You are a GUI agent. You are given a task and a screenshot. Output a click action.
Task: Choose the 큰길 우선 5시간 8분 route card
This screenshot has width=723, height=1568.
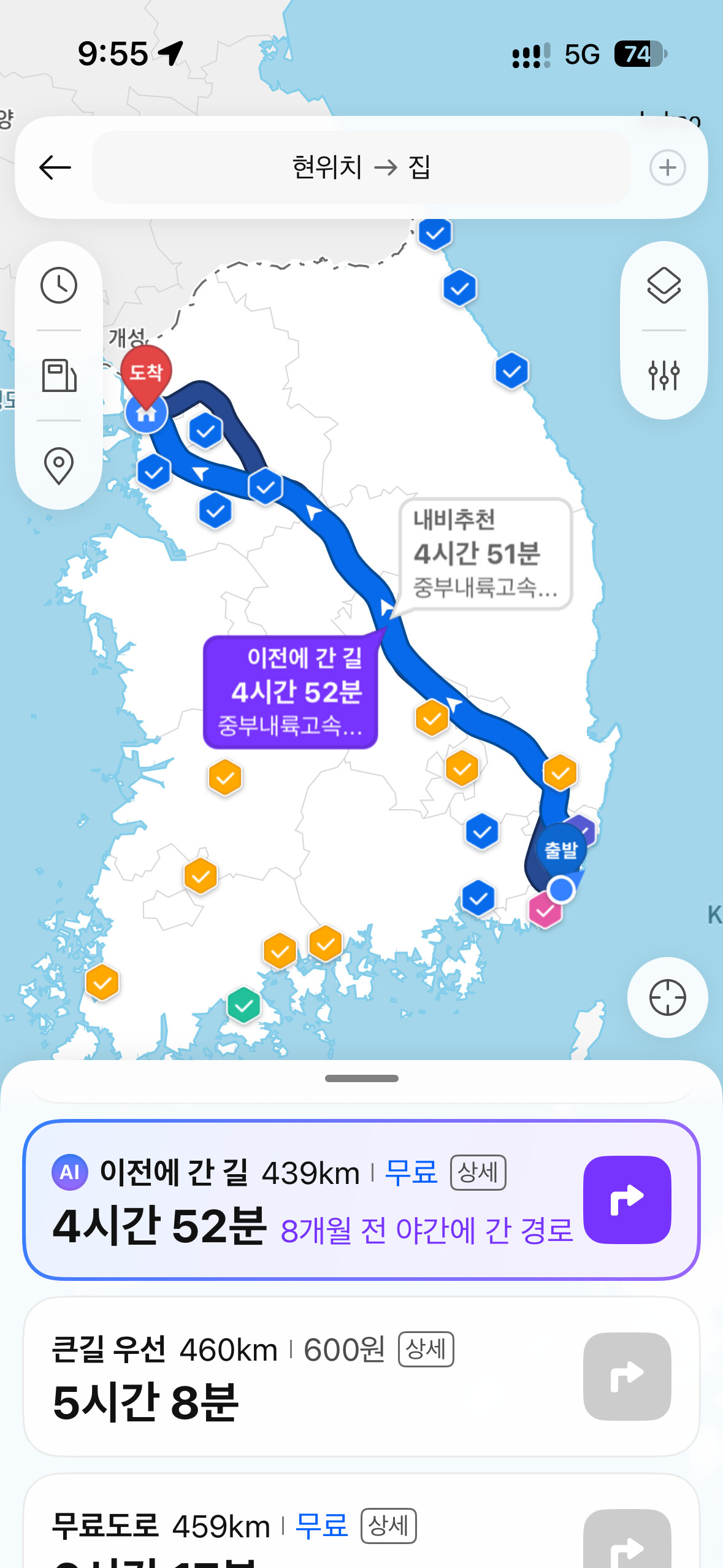point(361,1376)
